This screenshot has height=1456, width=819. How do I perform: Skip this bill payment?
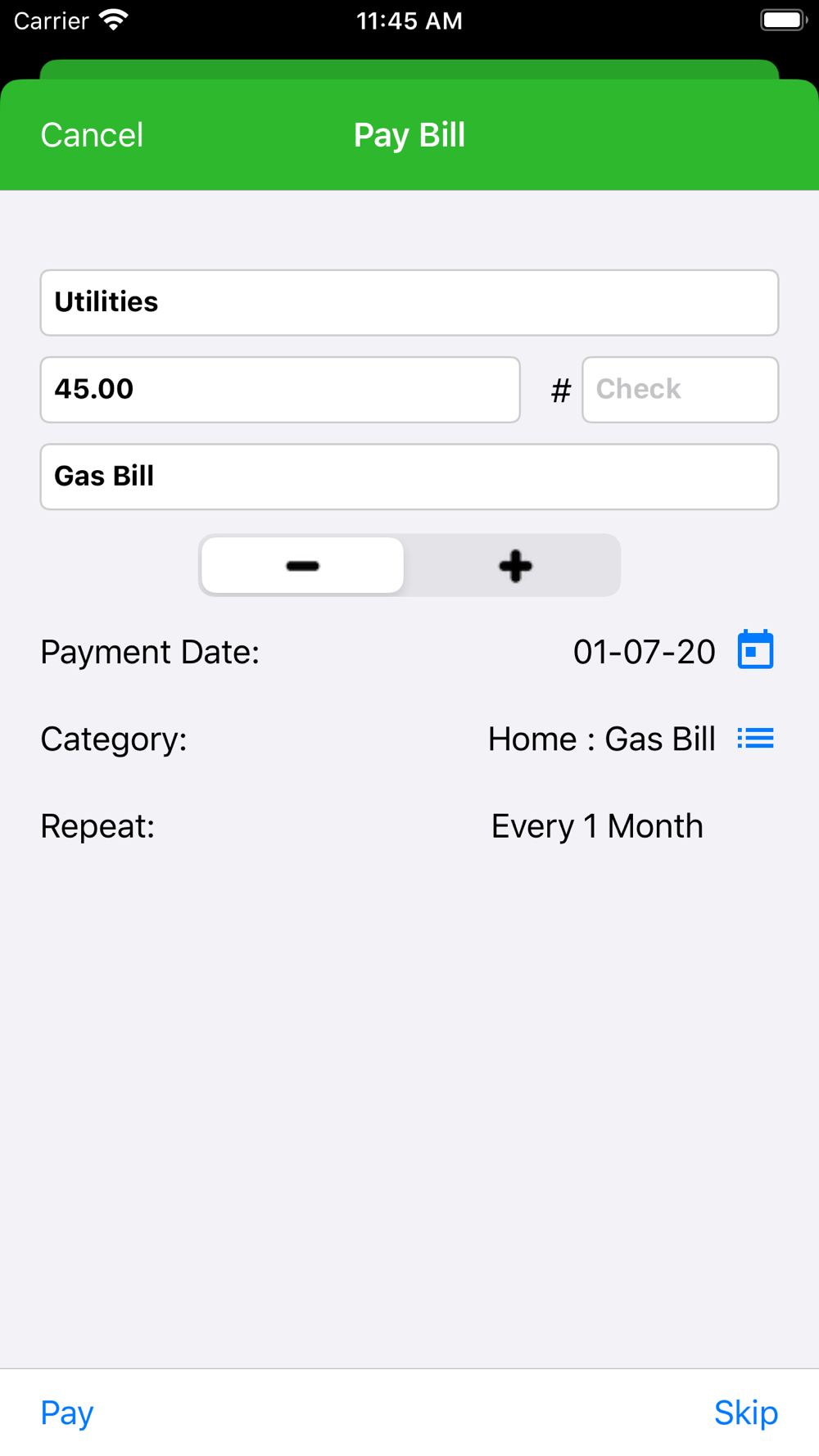point(745,1413)
